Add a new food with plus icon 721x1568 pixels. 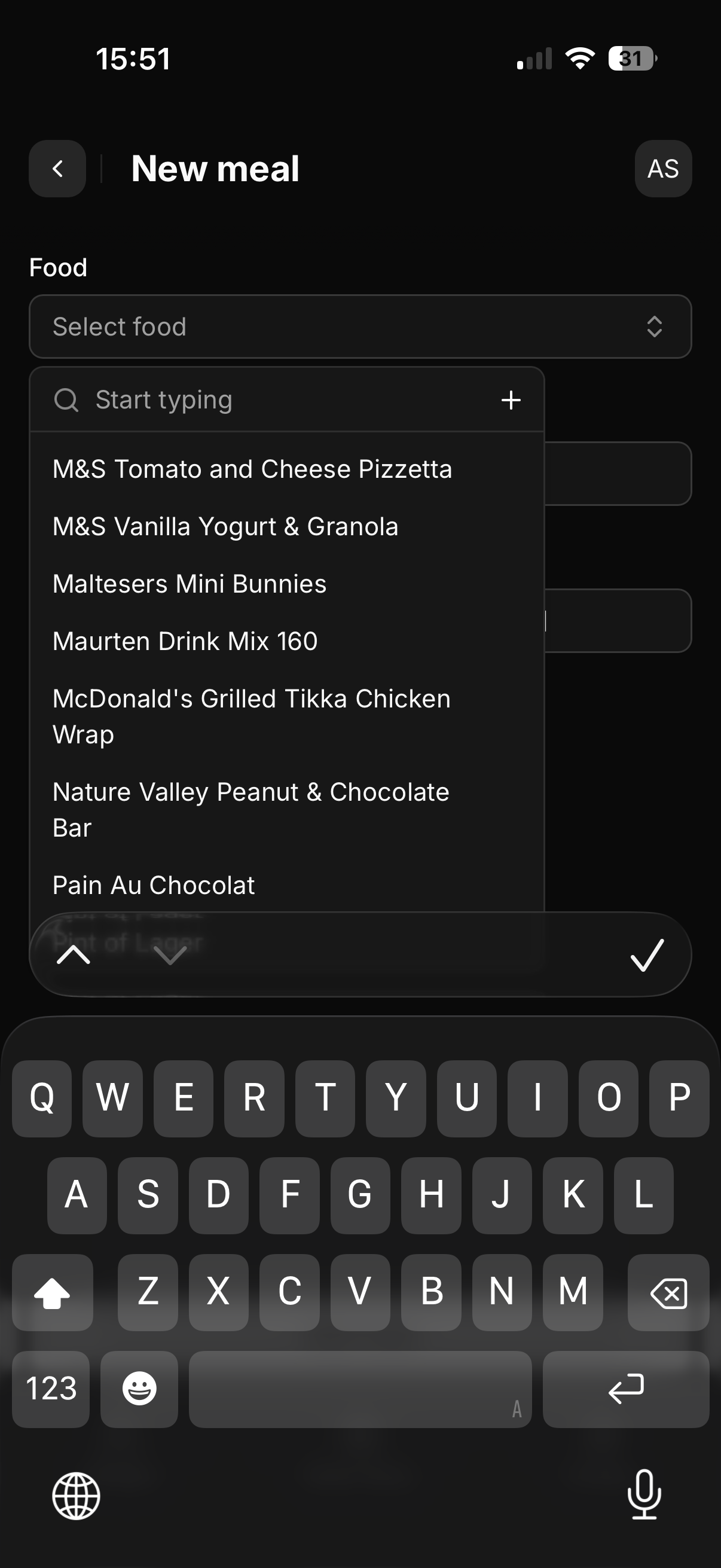[511, 400]
